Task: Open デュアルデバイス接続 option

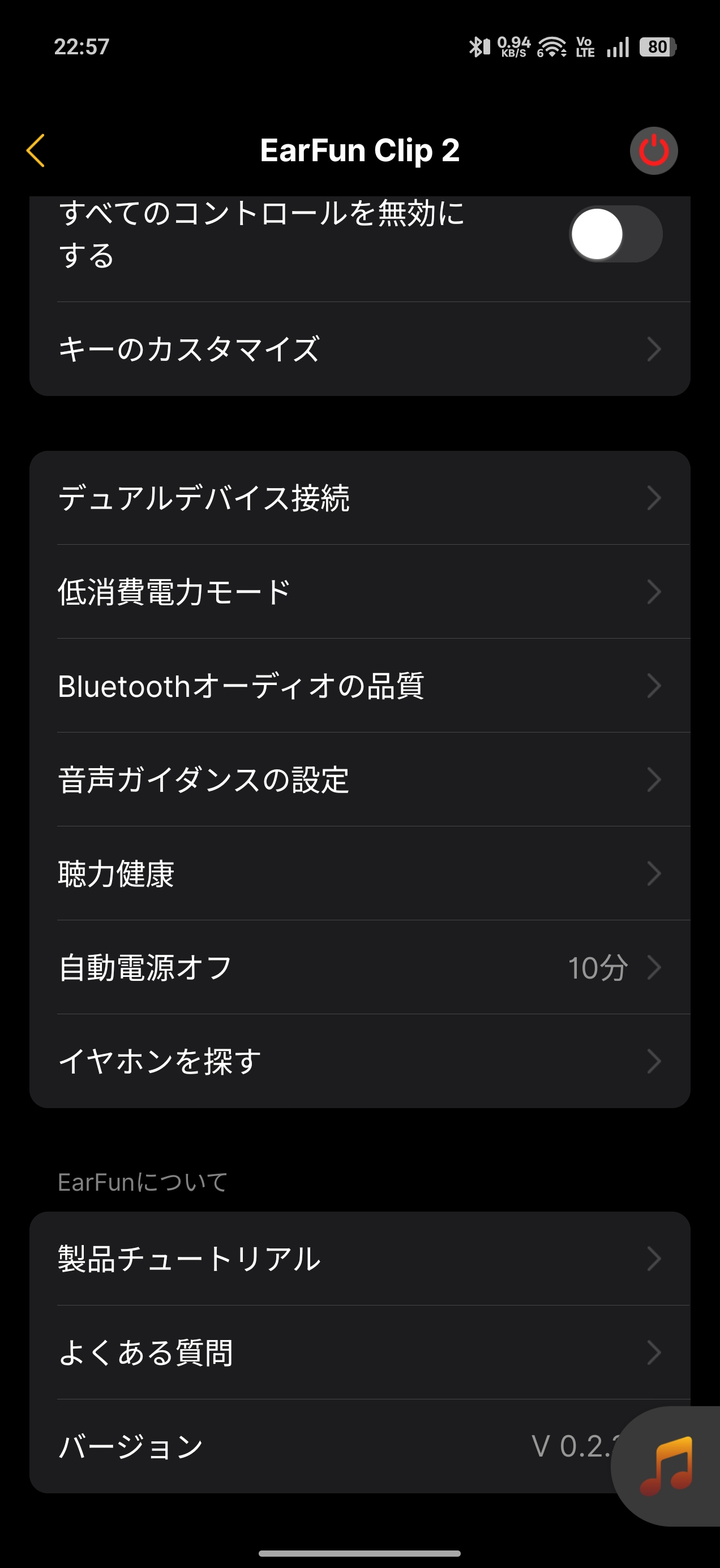Action: click(x=359, y=498)
